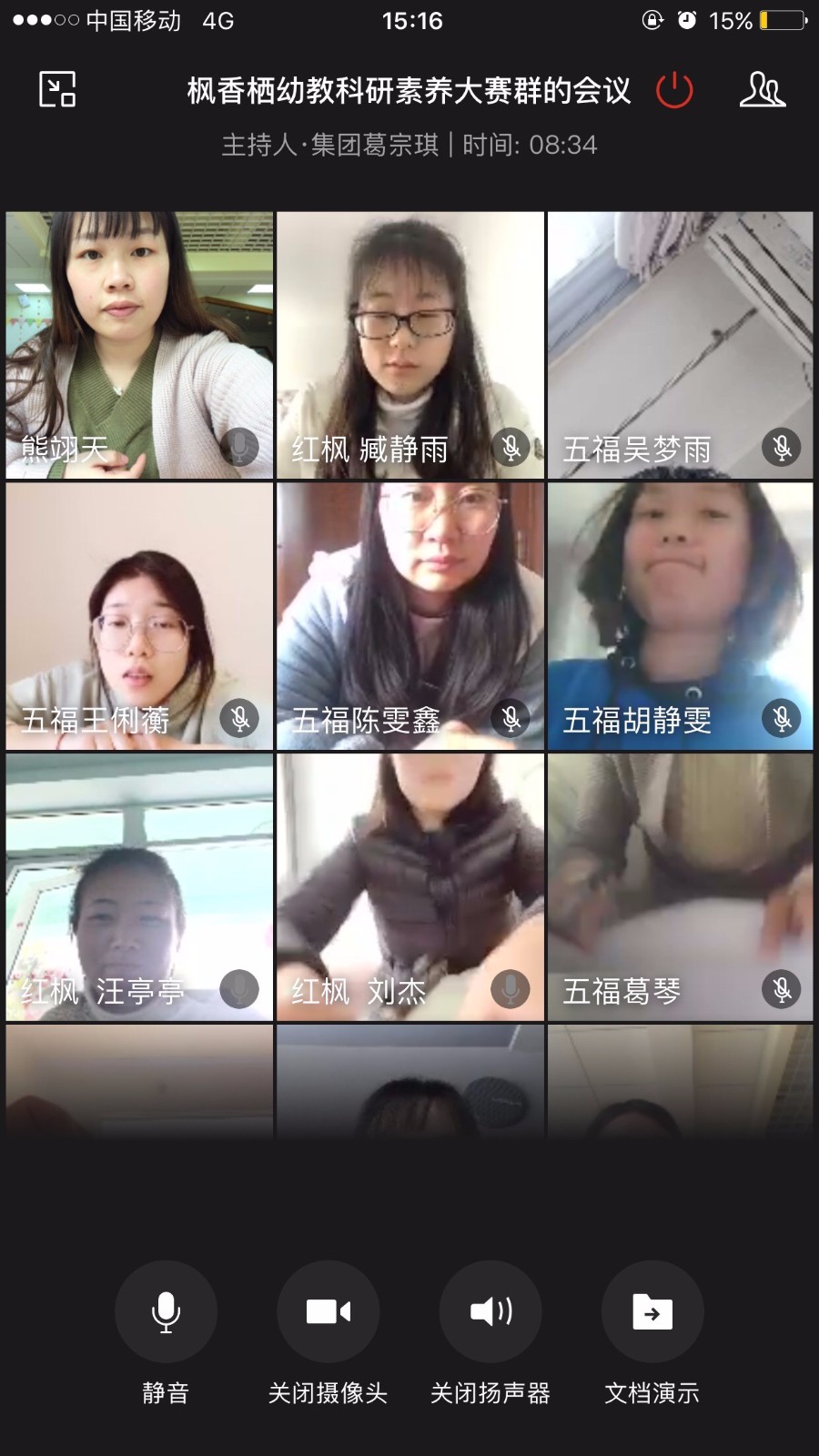The height and width of the screenshot is (1456, 819).
Task: Minimize the meeting window
Action: tap(57, 89)
